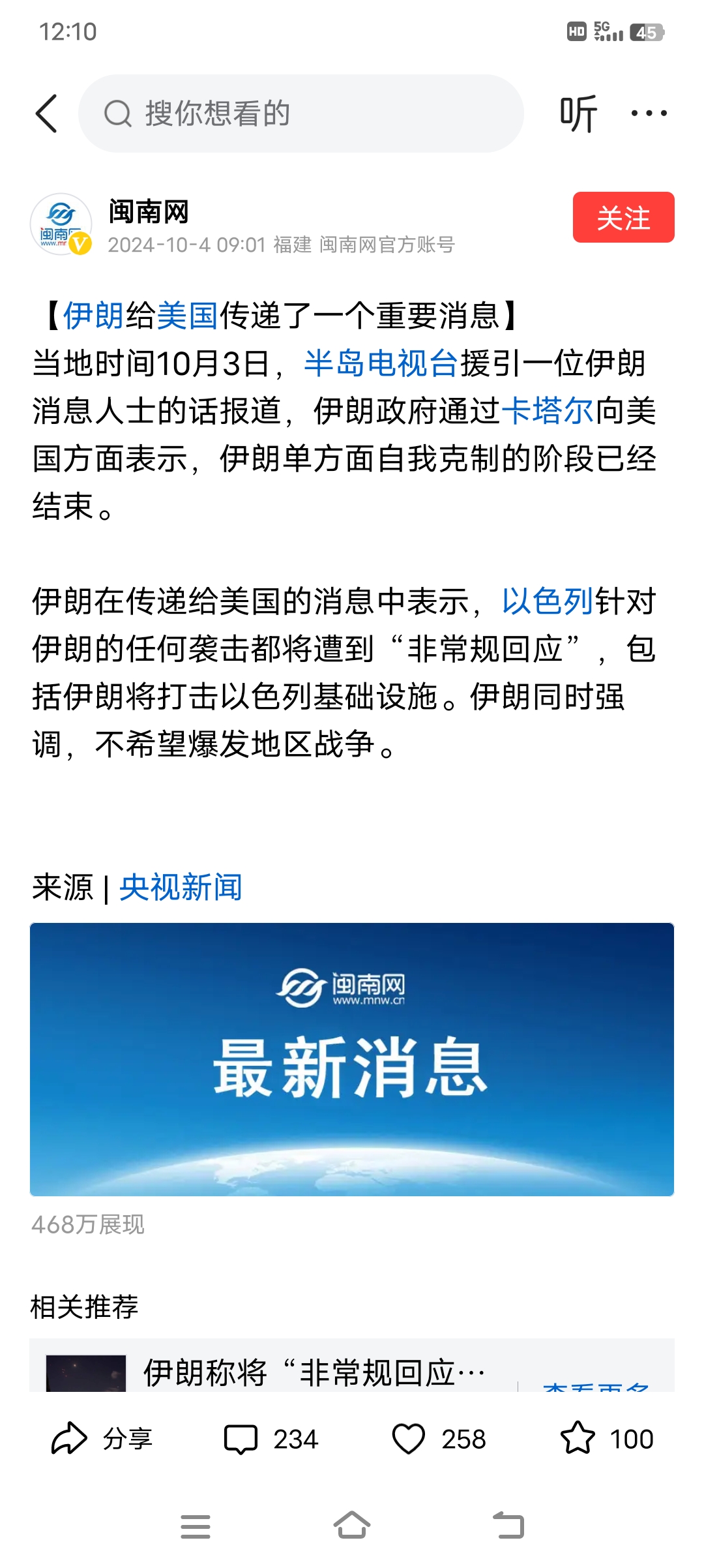The width and height of the screenshot is (704, 1568).
Task: Open the 以色列 link
Action: (x=547, y=601)
